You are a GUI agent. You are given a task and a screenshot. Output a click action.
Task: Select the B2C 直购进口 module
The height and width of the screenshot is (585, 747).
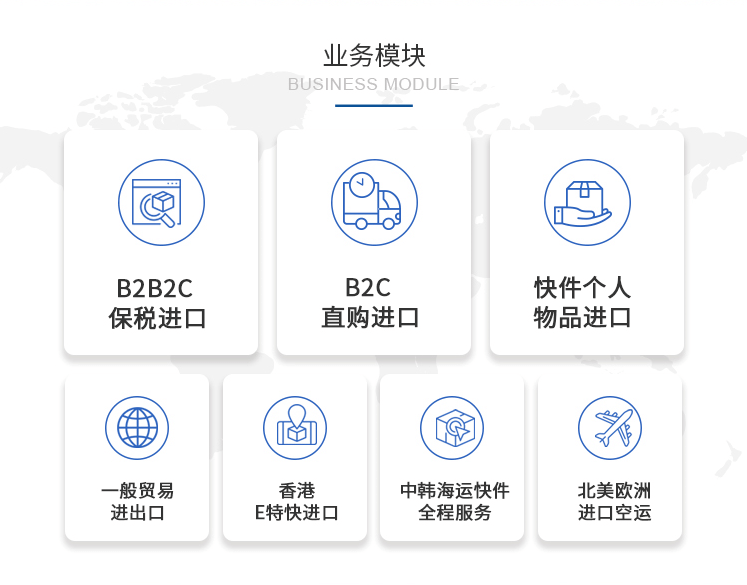click(373, 243)
